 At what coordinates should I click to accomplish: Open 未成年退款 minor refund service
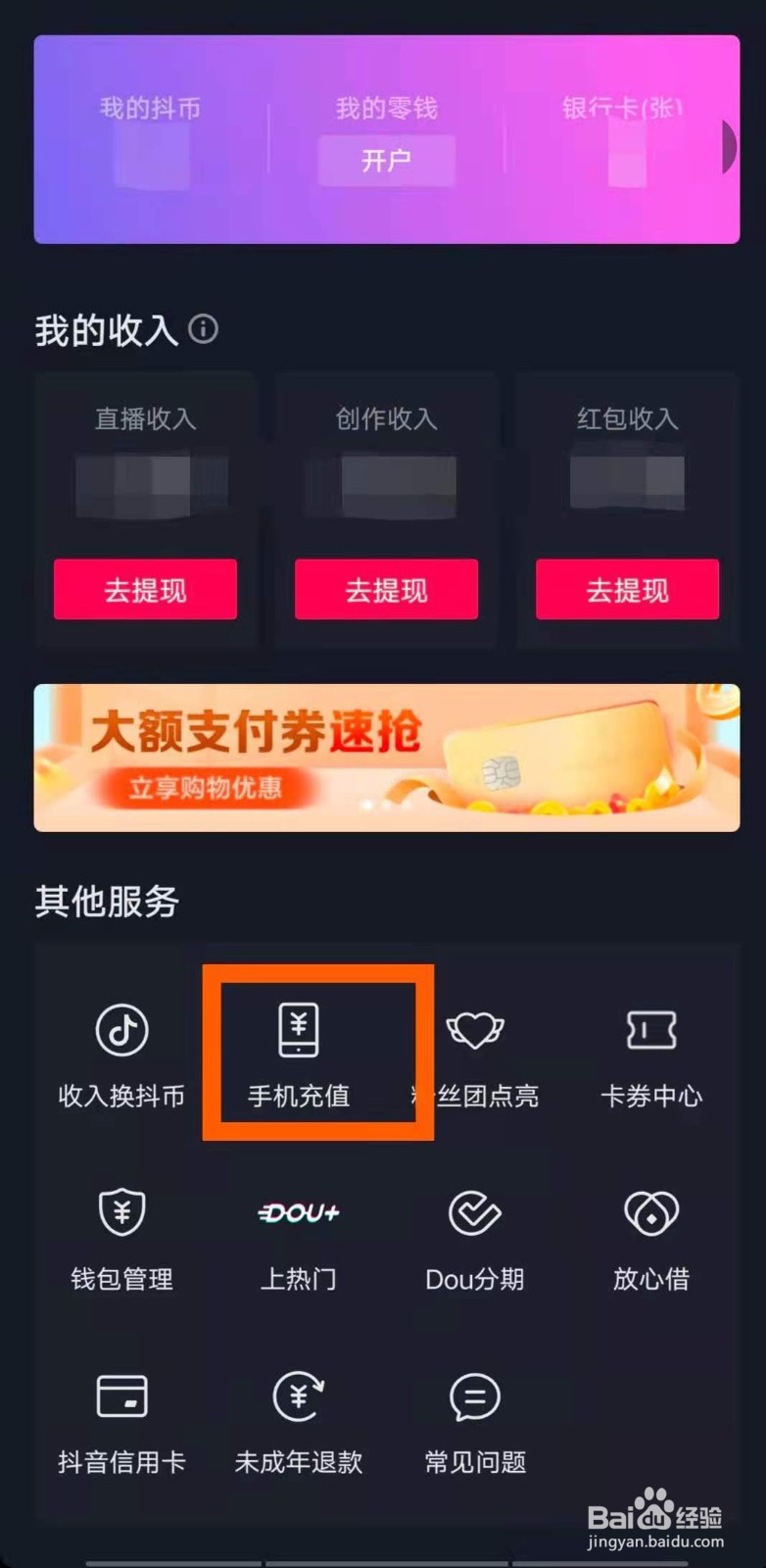(x=299, y=1421)
